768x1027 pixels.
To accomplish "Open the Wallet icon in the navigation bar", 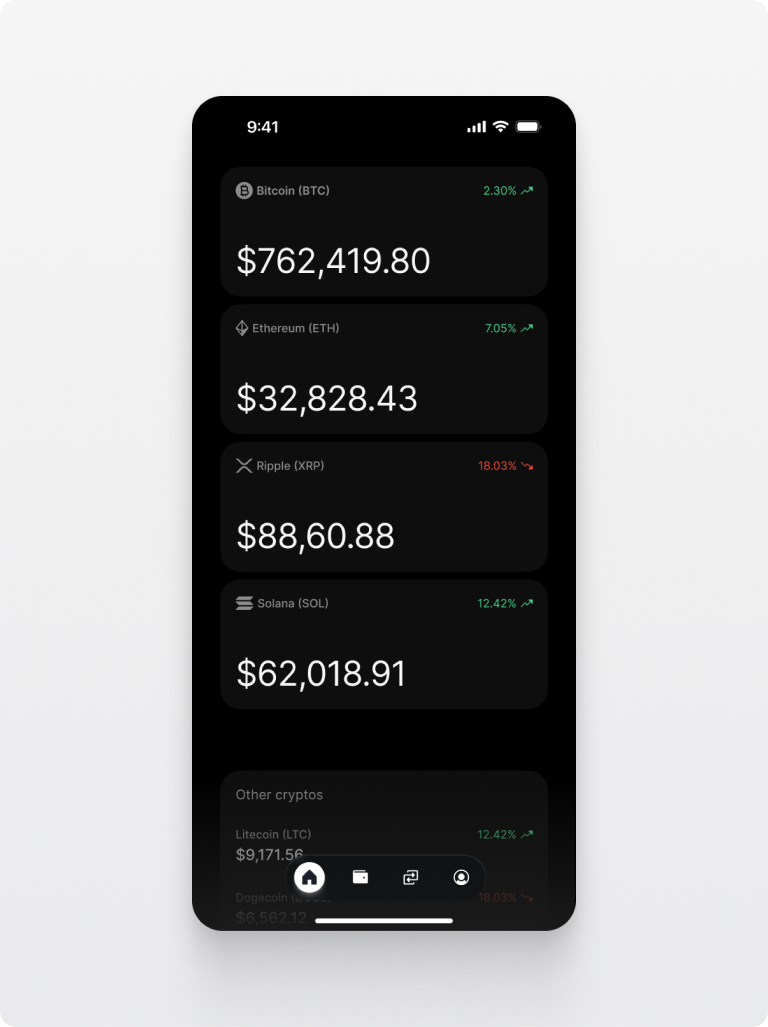I will (x=360, y=878).
